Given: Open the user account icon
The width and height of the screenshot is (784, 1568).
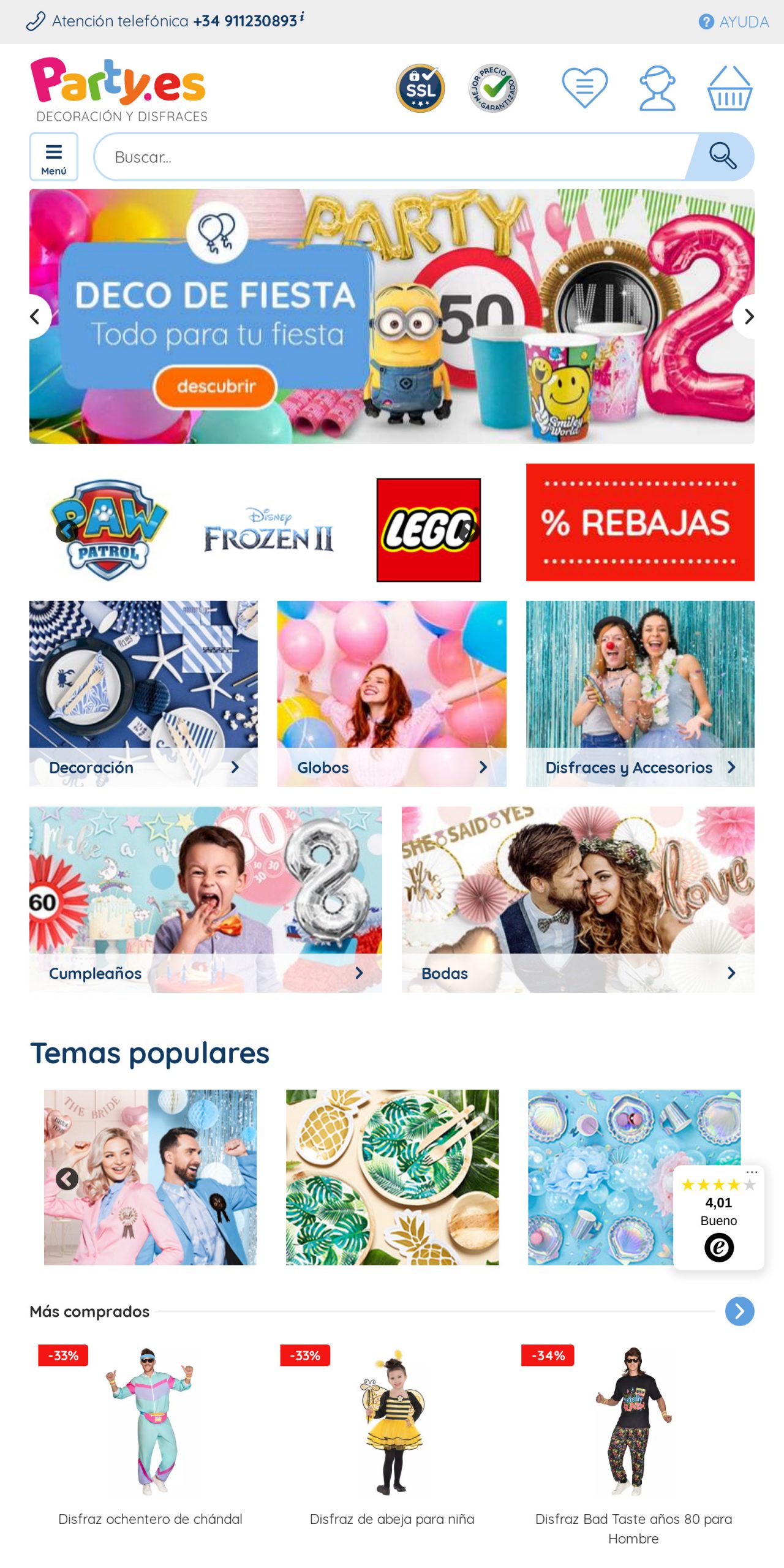Looking at the screenshot, I should tap(657, 88).
